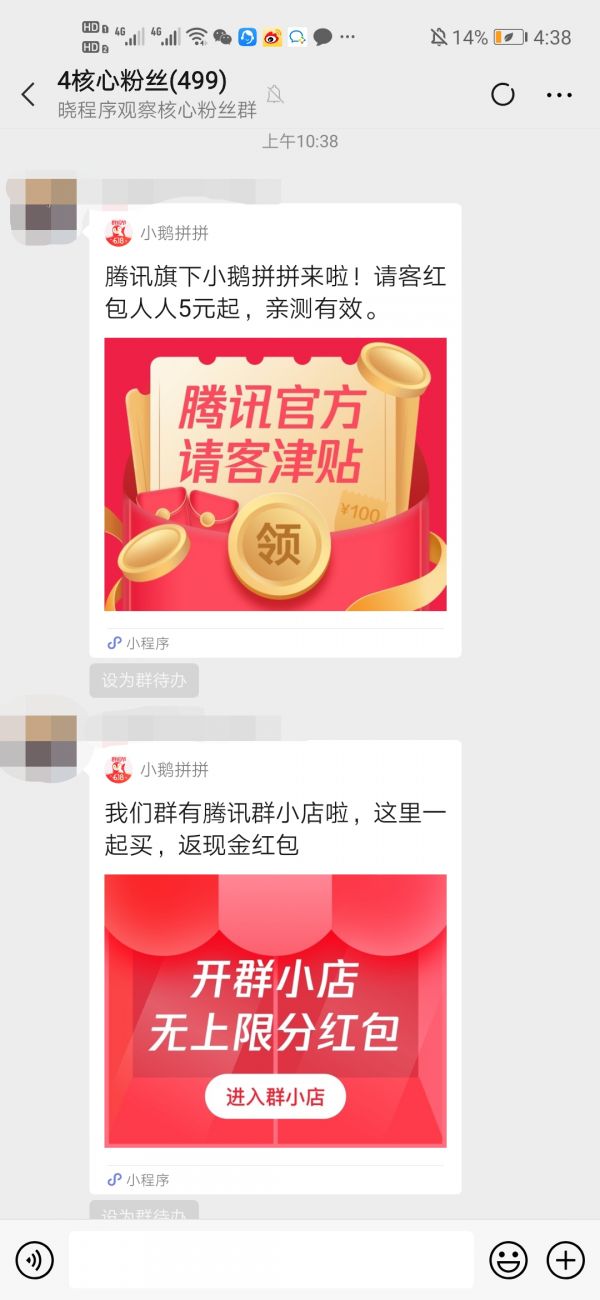Open the circular icon in chat header

pos(503,95)
